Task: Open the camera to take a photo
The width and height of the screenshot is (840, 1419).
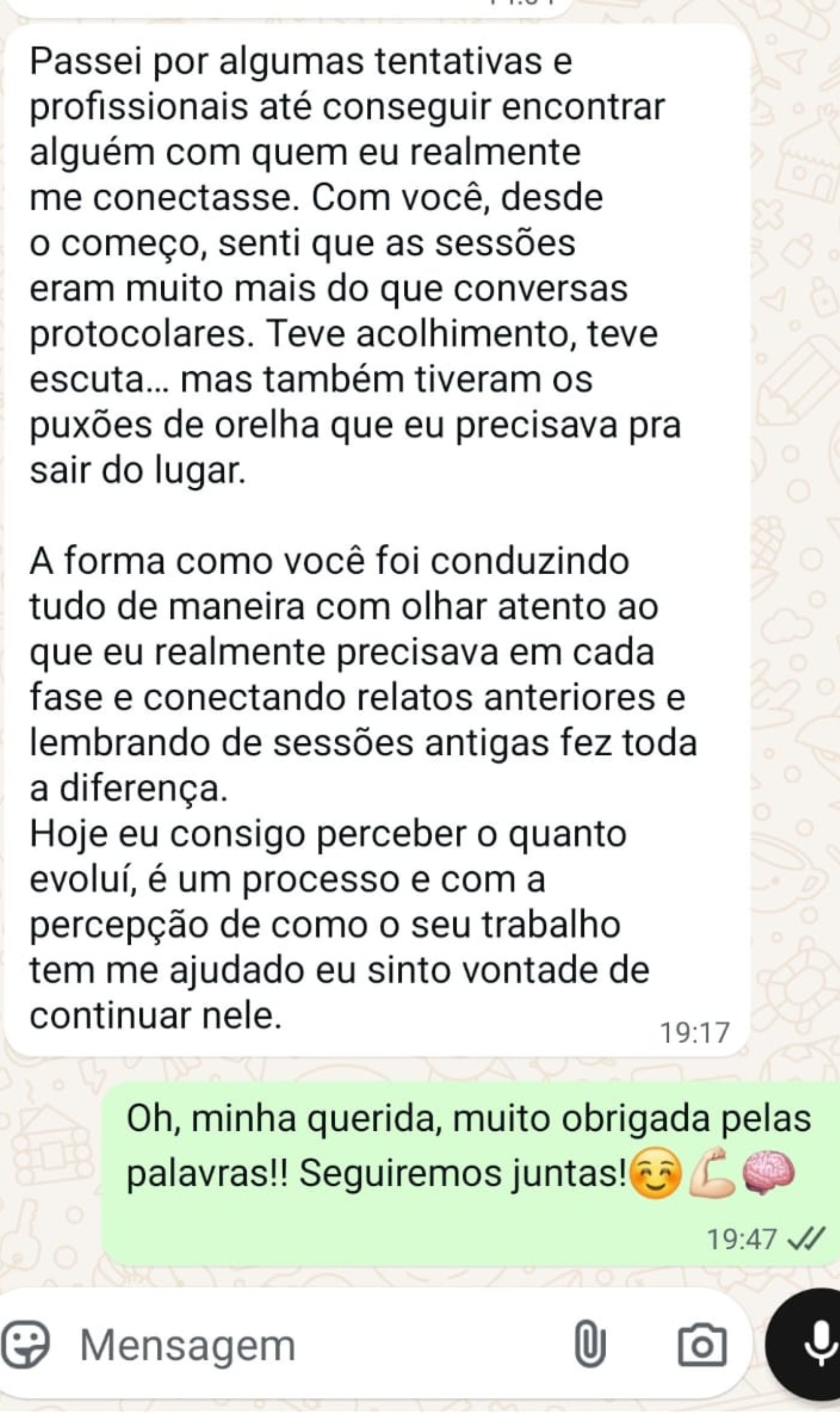Action: 702,1345
